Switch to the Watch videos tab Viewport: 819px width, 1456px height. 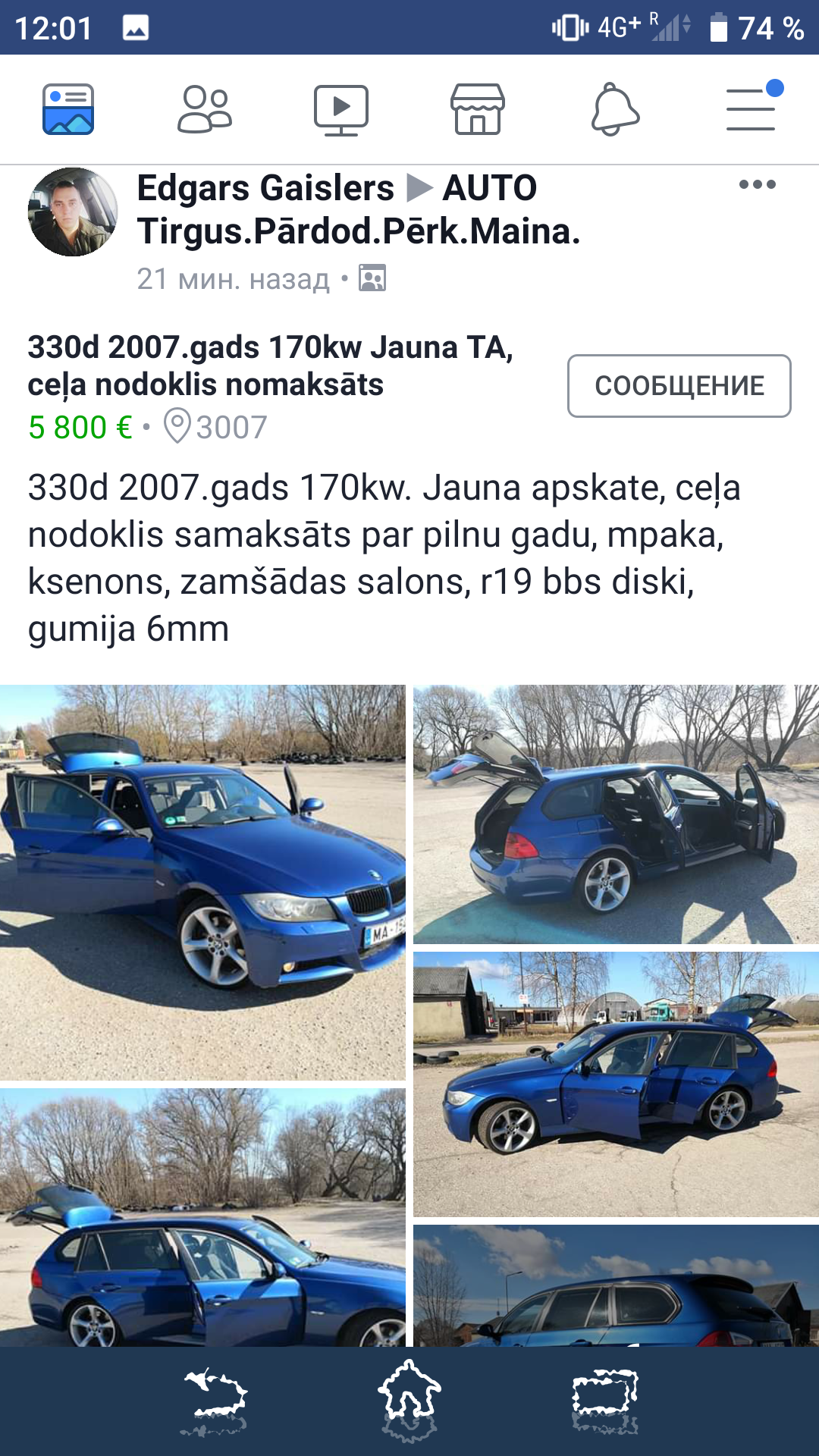pyautogui.click(x=341, y=110)
